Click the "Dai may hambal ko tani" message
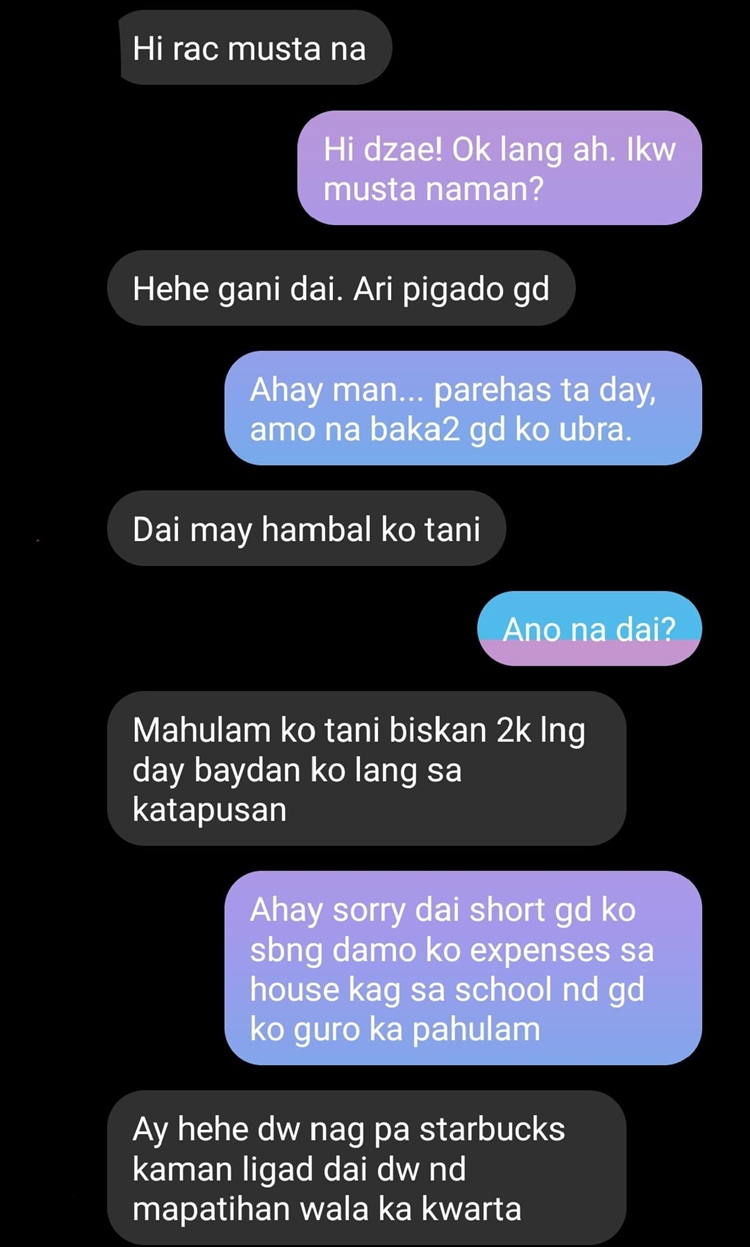Screen dimensions: 750x1247 click(x=305, y=528)
